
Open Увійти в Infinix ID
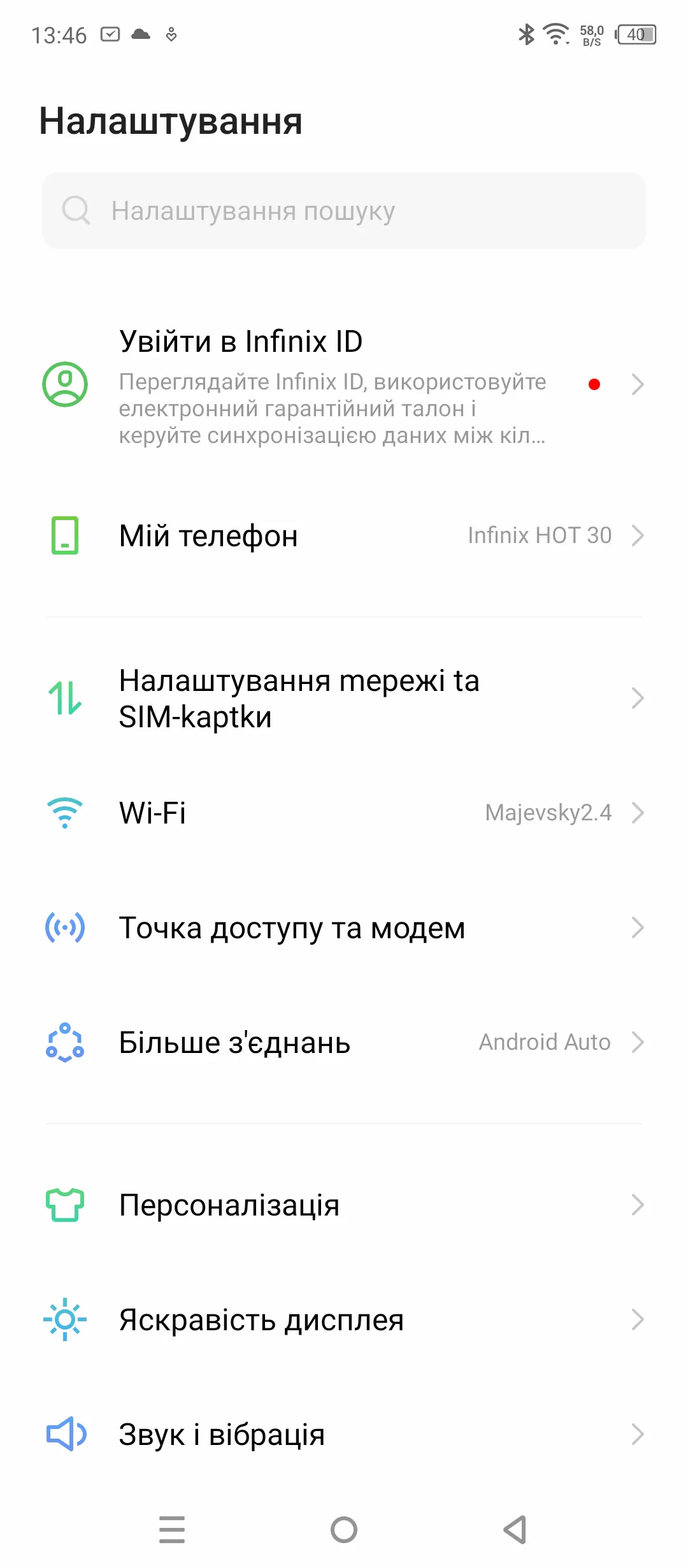tap(344, 384)
